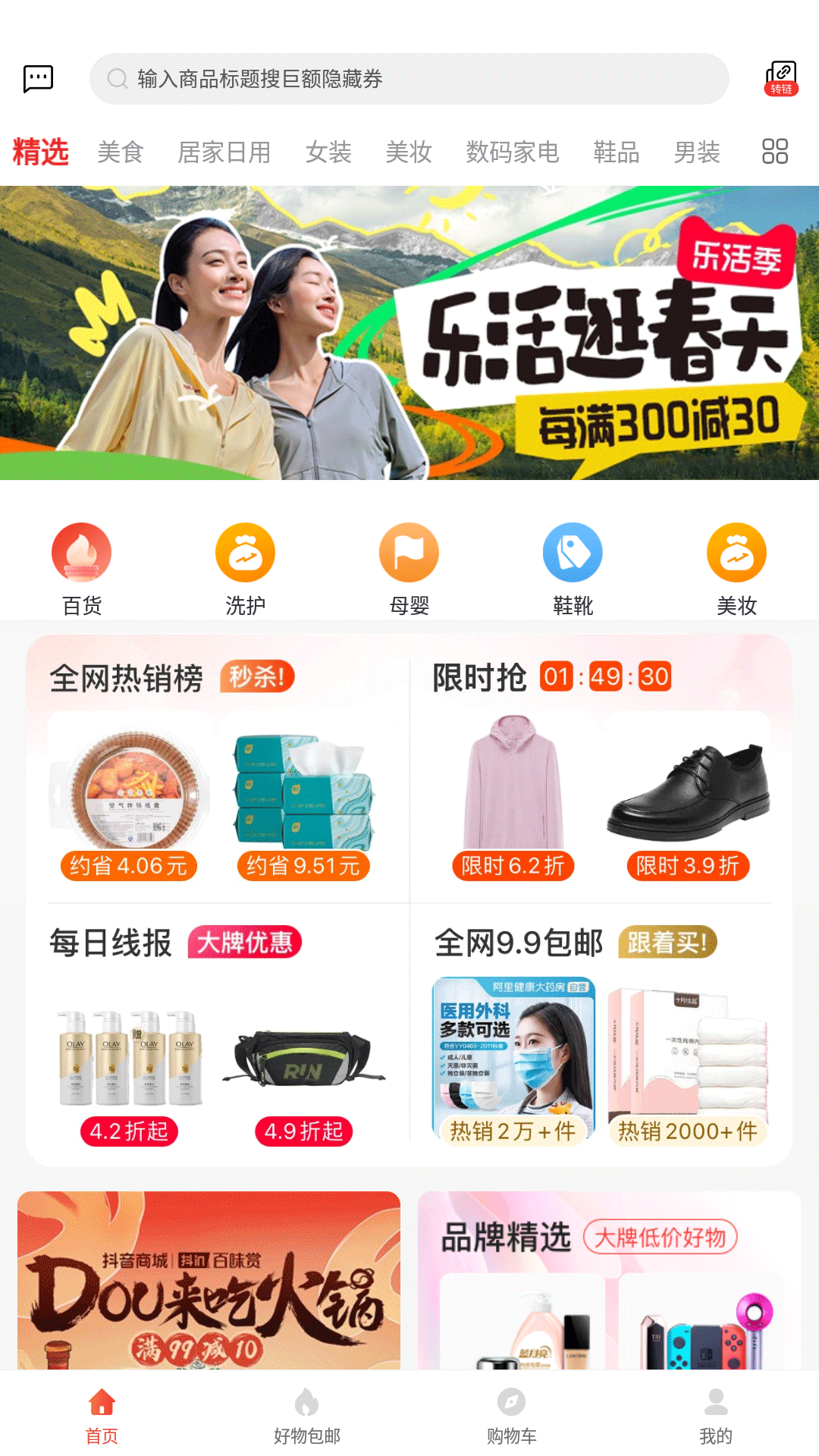Open the 百货 shortcut

coord(82,569)
